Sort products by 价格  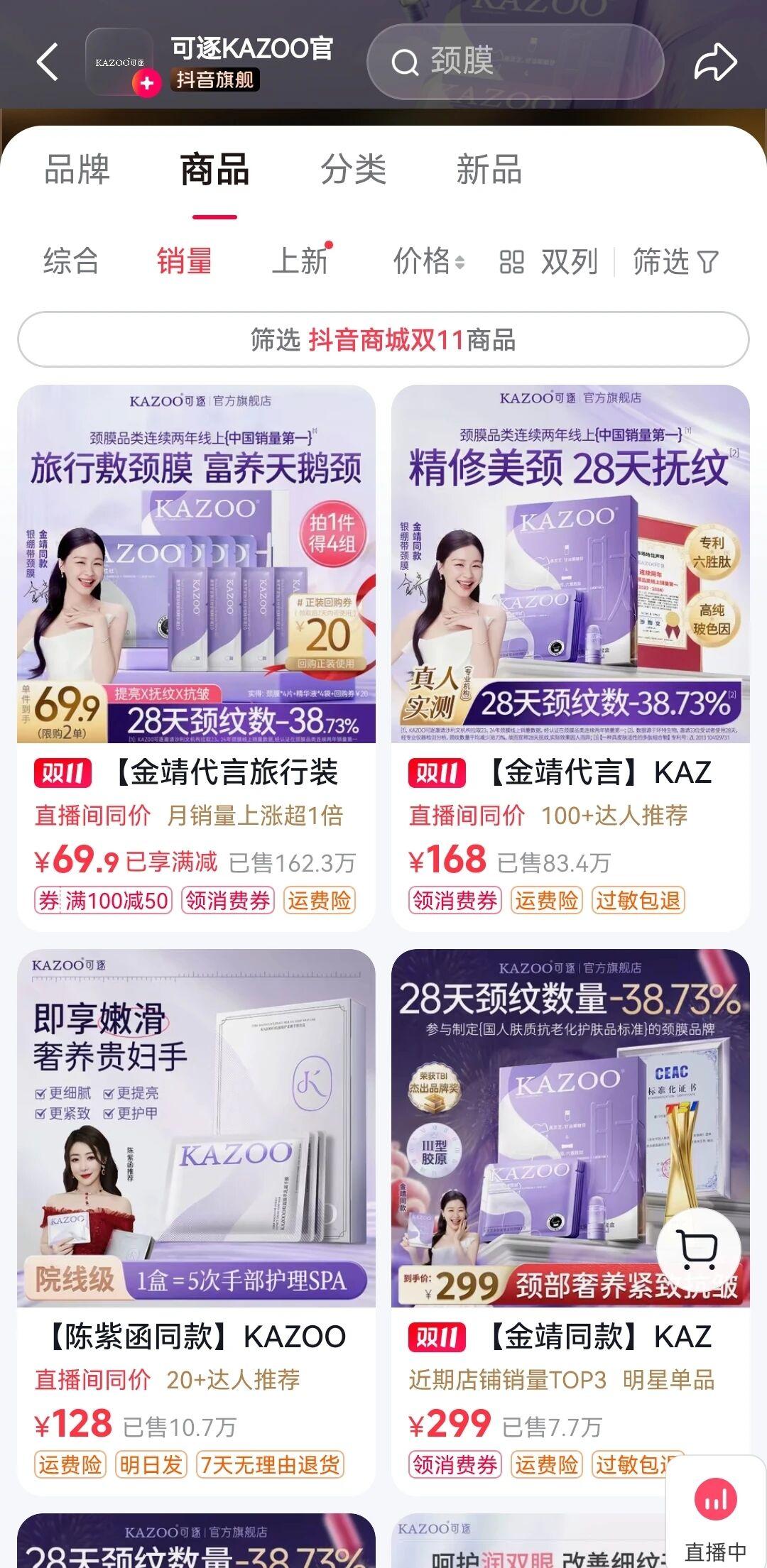pos(428,261)
